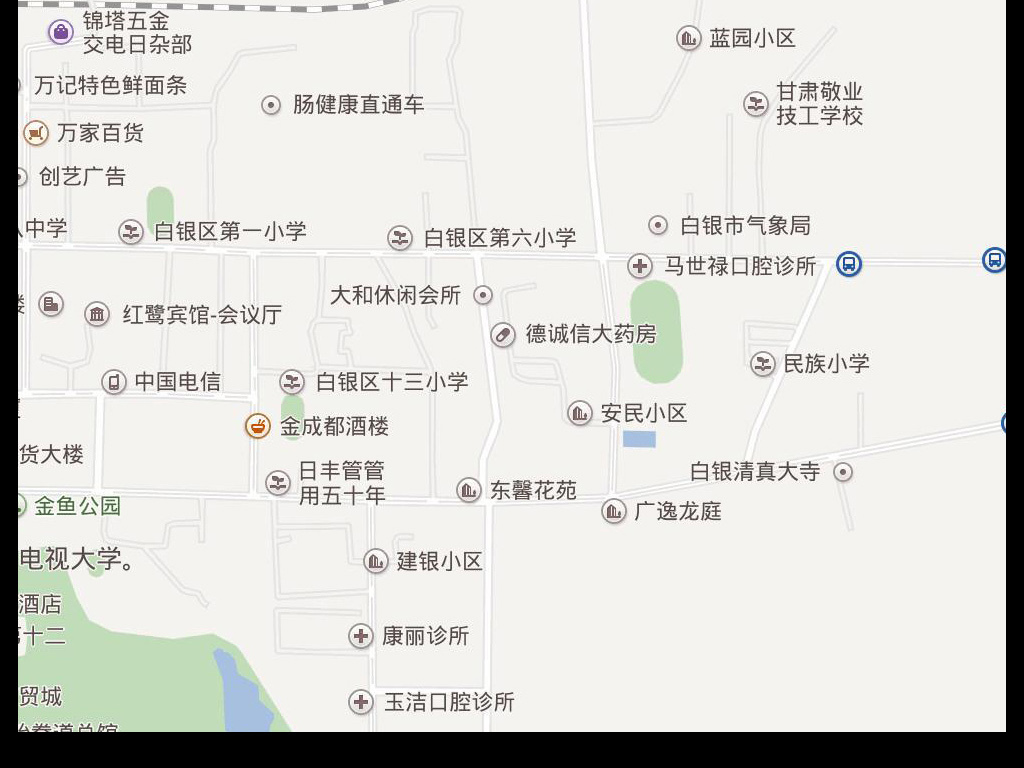Select the 蓝园小区 marker
The image size is (1024, 768).
click(x=688, y=39)
